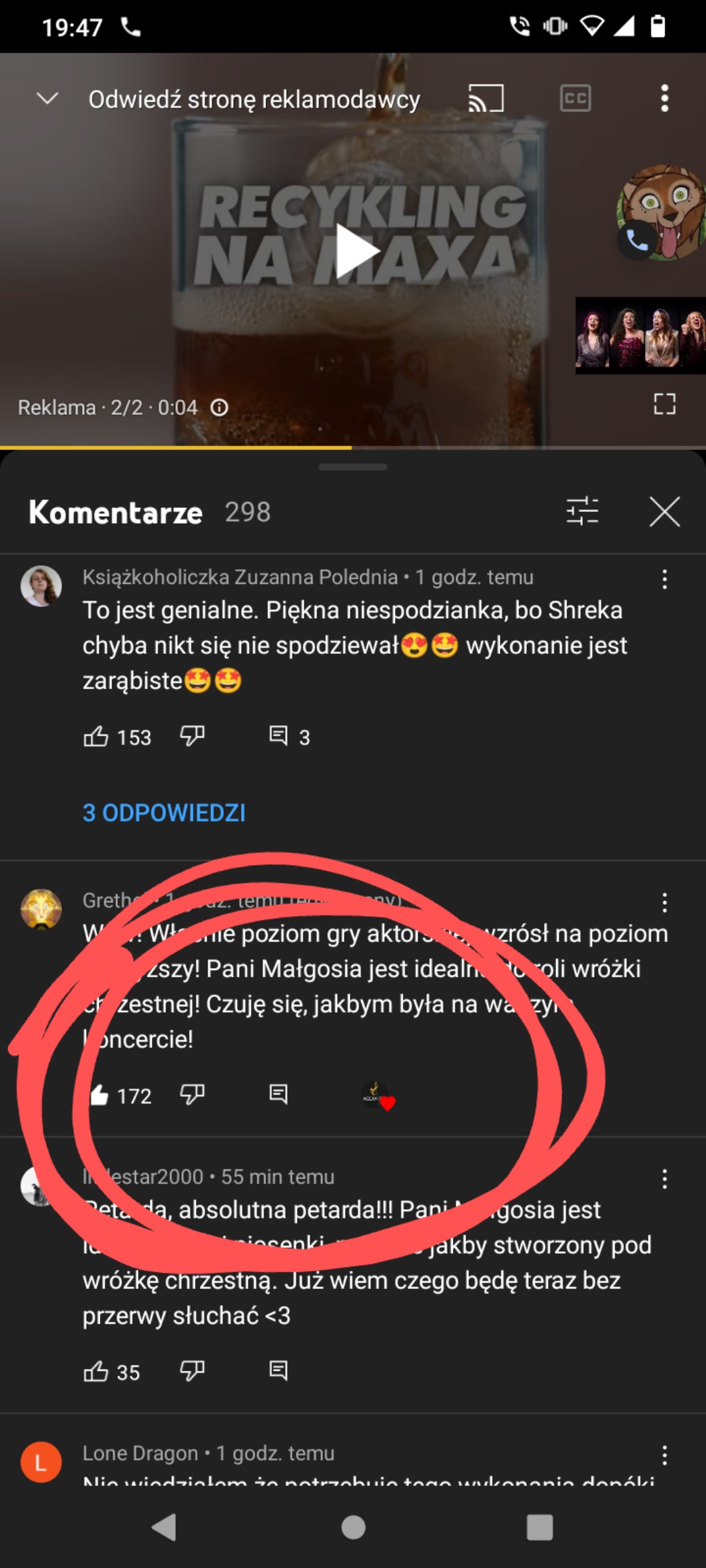
Task: Reply to Książkoholiczka Zuzanna Polednia's comment
Action: tap(278, 736)
